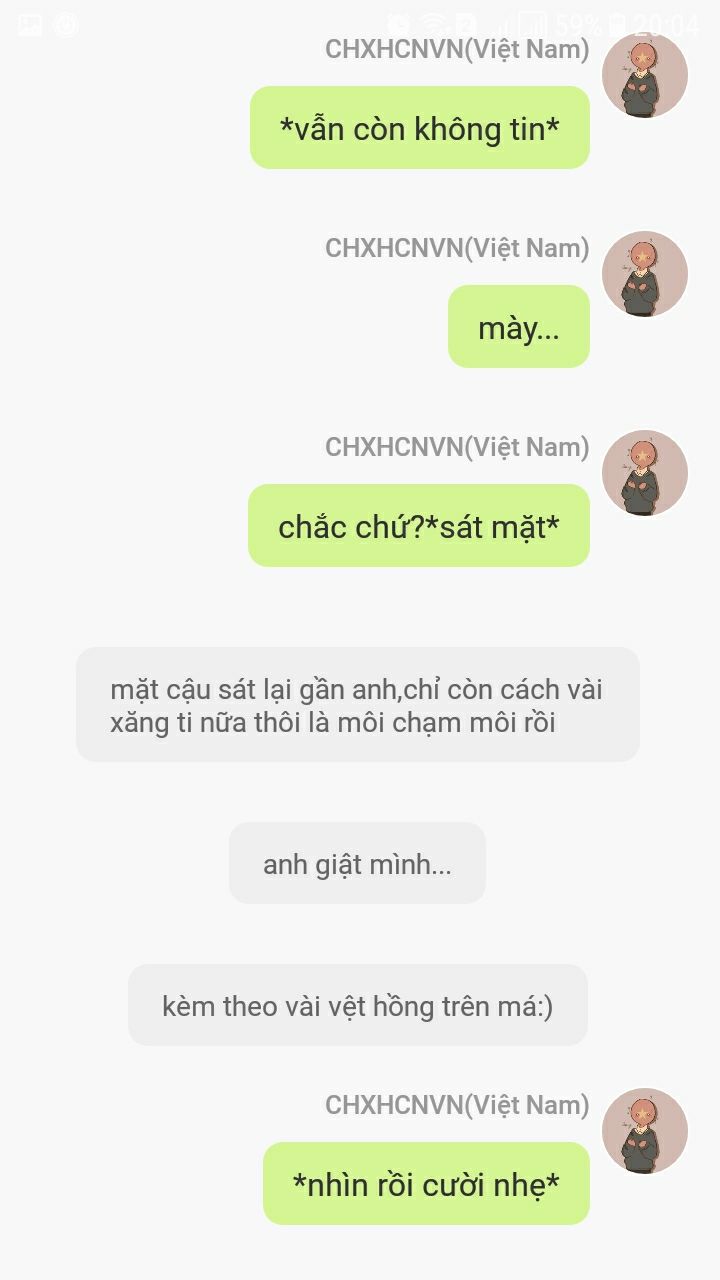Select the "*vẫn còn không tin*" message bubble

tap(419, 128)
